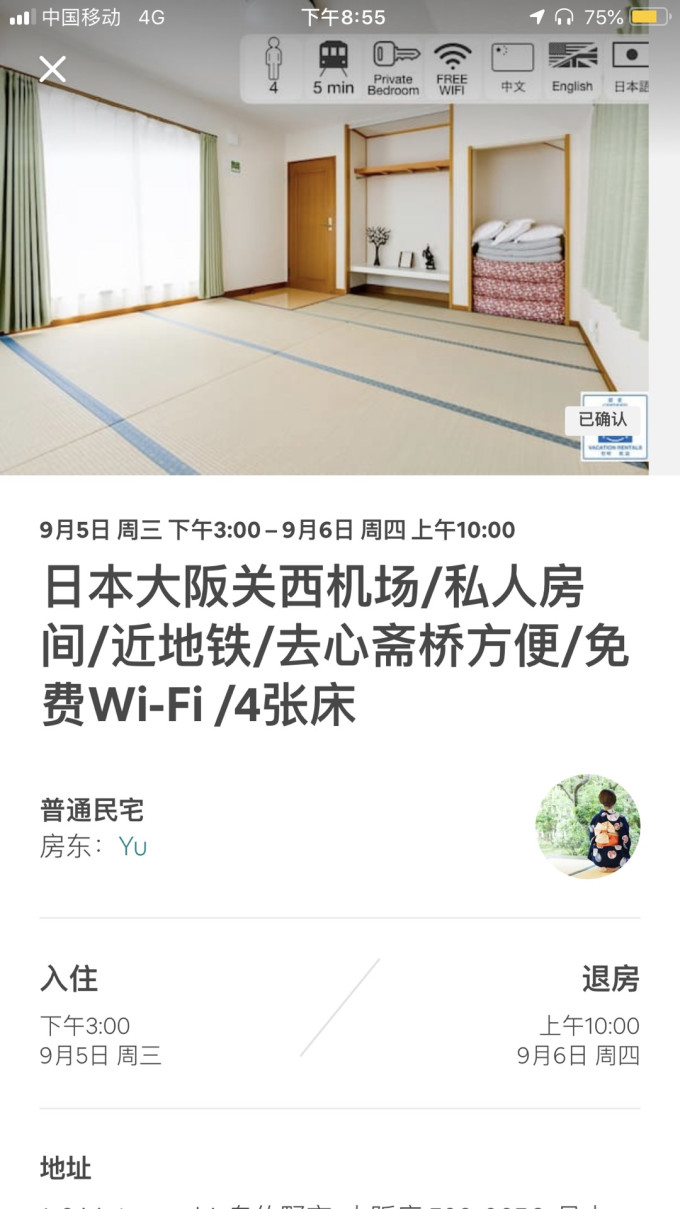Open the listing's room photo
The width and height of the screenshot is (680, 1209).
point(324,280)
